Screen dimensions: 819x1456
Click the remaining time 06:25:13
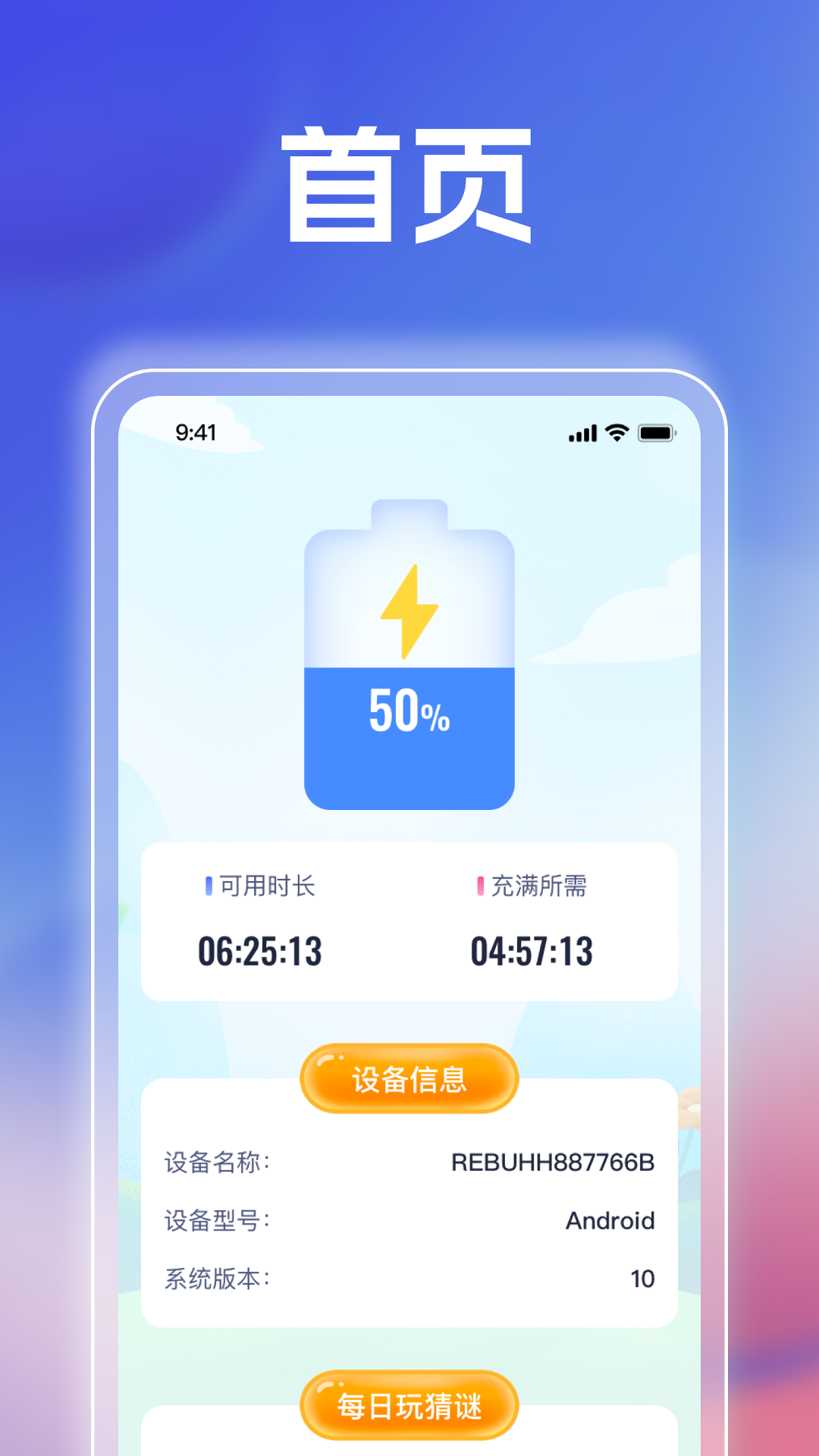[262, 949]
